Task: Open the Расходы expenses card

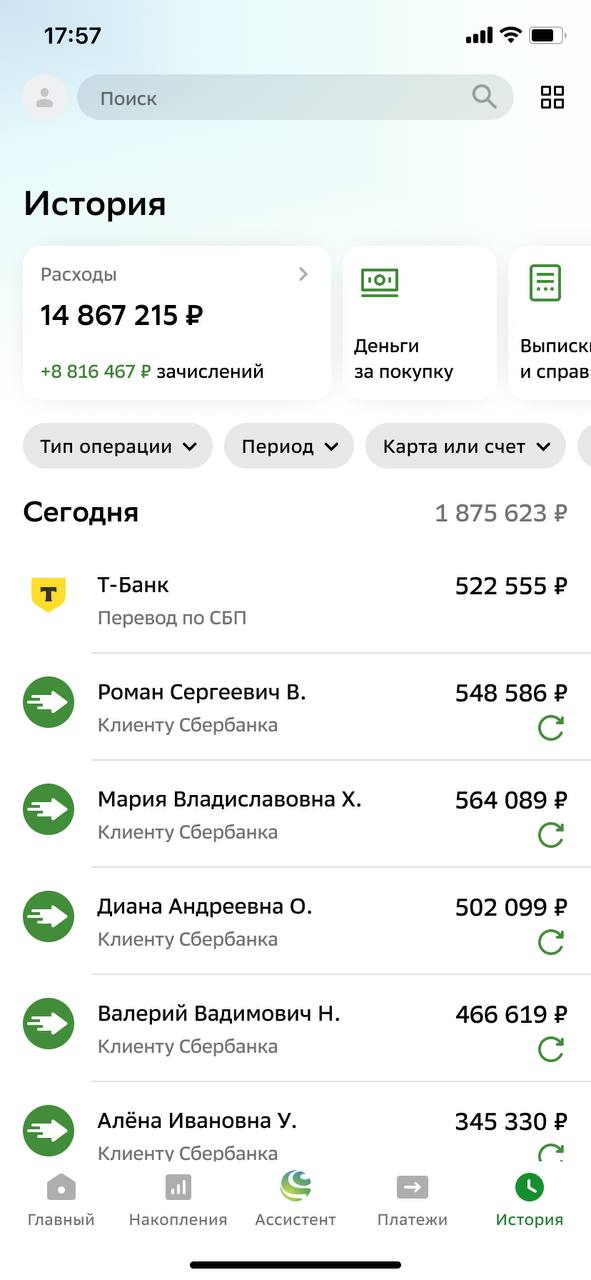Action: pyautogui.click(x=176, y=323)
